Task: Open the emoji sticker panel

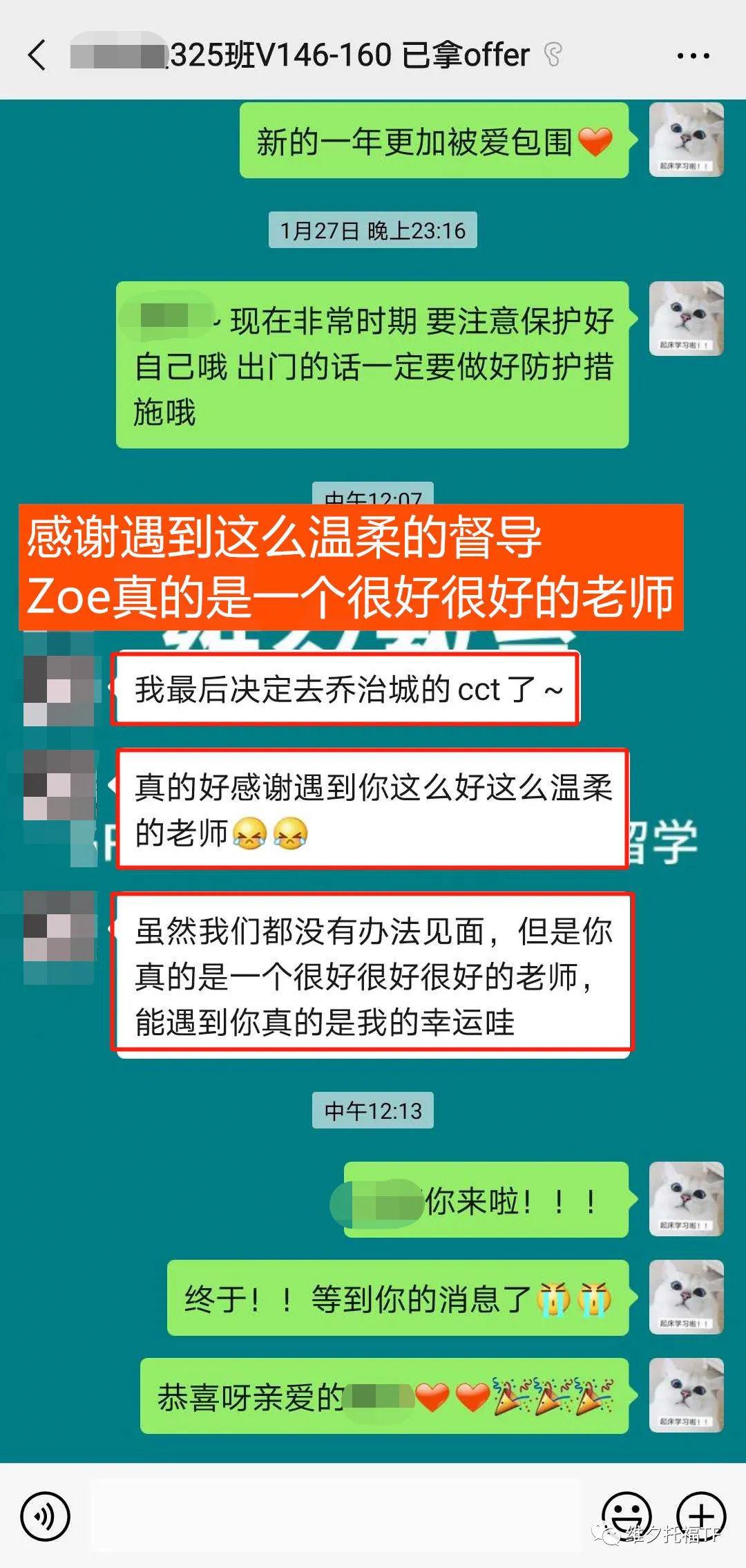Action: click(x=627, y=1516)
